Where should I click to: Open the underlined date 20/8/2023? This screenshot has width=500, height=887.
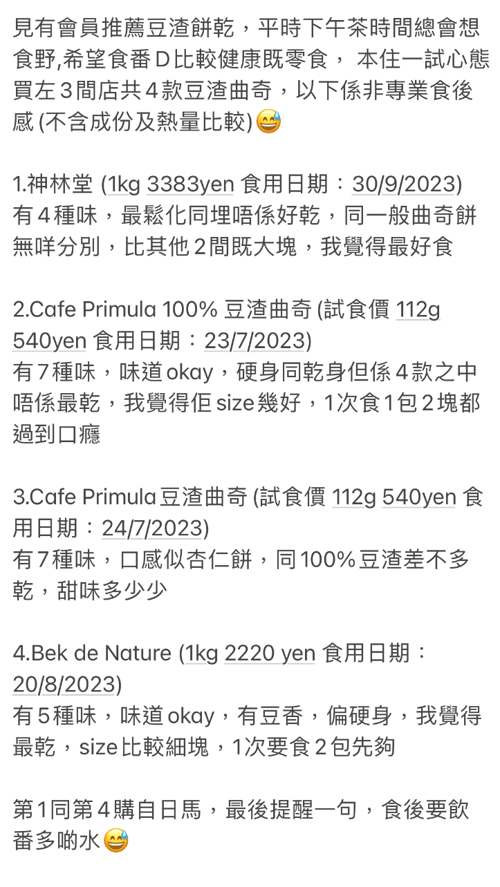pos(64,684)
